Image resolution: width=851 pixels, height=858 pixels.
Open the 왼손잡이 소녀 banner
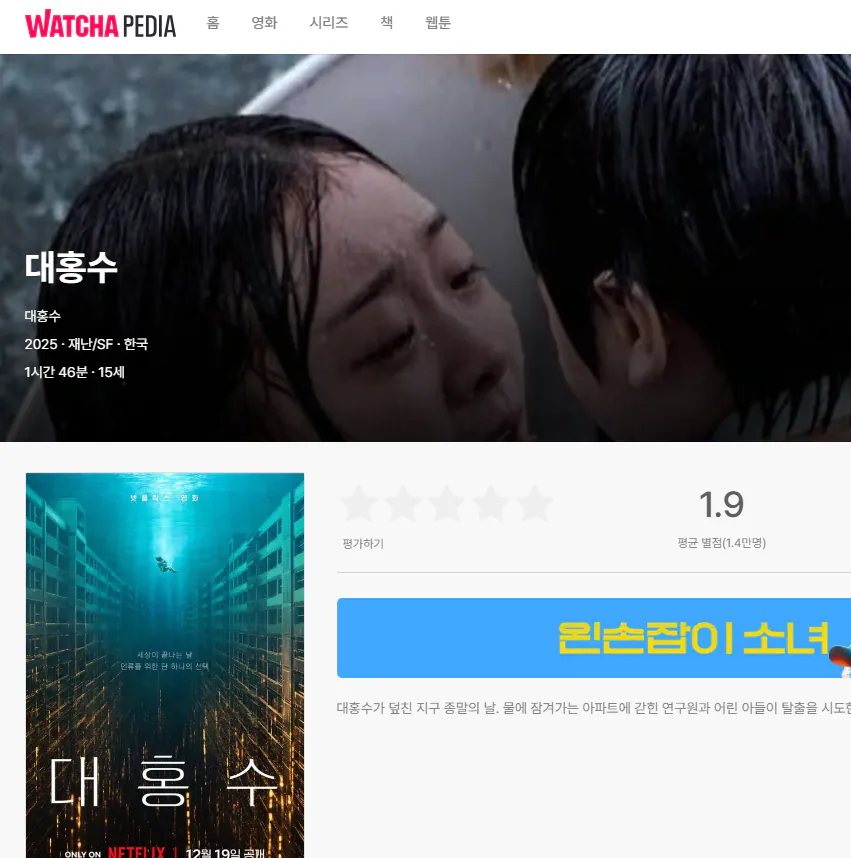point(594,638)
